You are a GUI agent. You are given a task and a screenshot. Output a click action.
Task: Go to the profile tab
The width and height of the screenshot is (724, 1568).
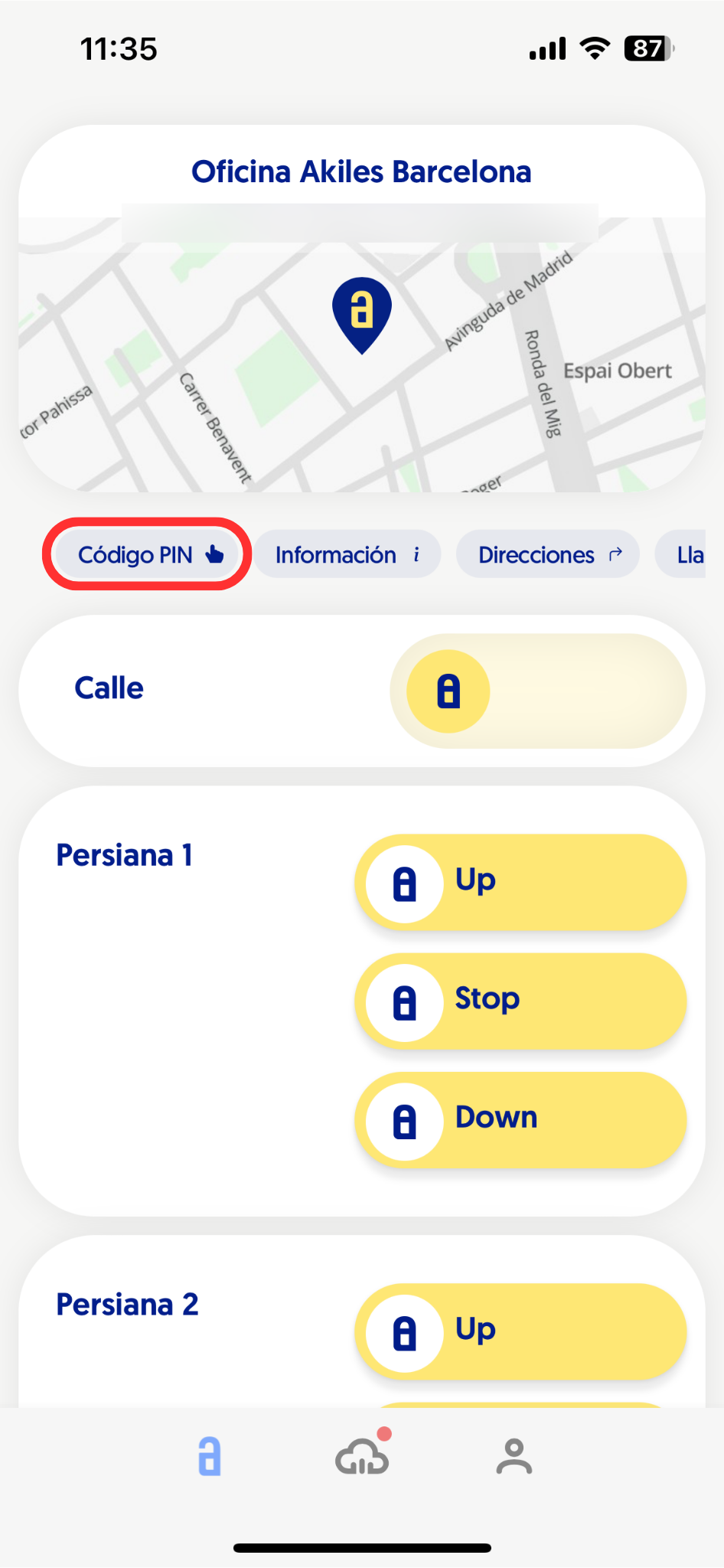tap(514, 1456)
